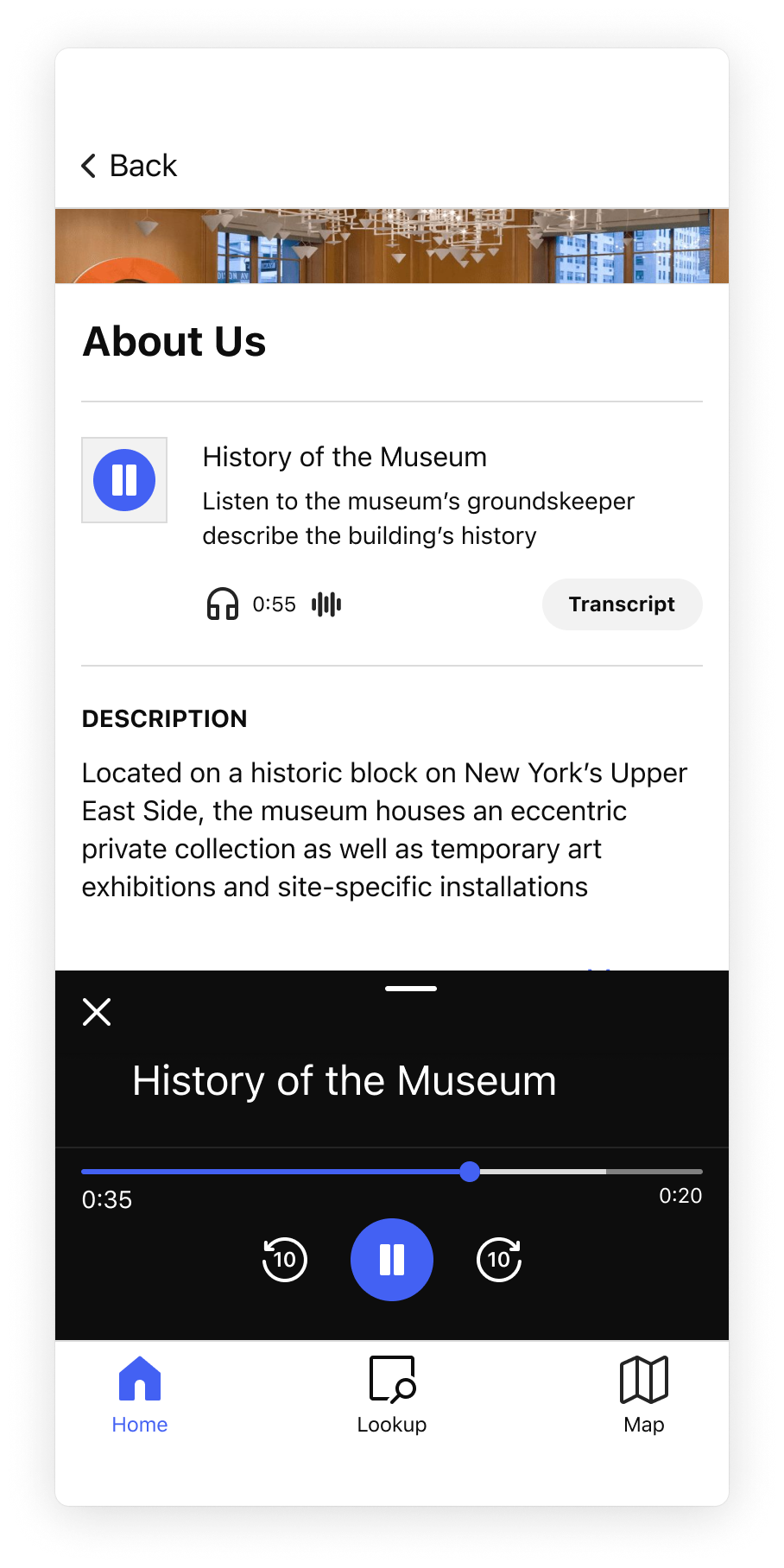Pause History of the Museum in the list

(x=124, y=480)
